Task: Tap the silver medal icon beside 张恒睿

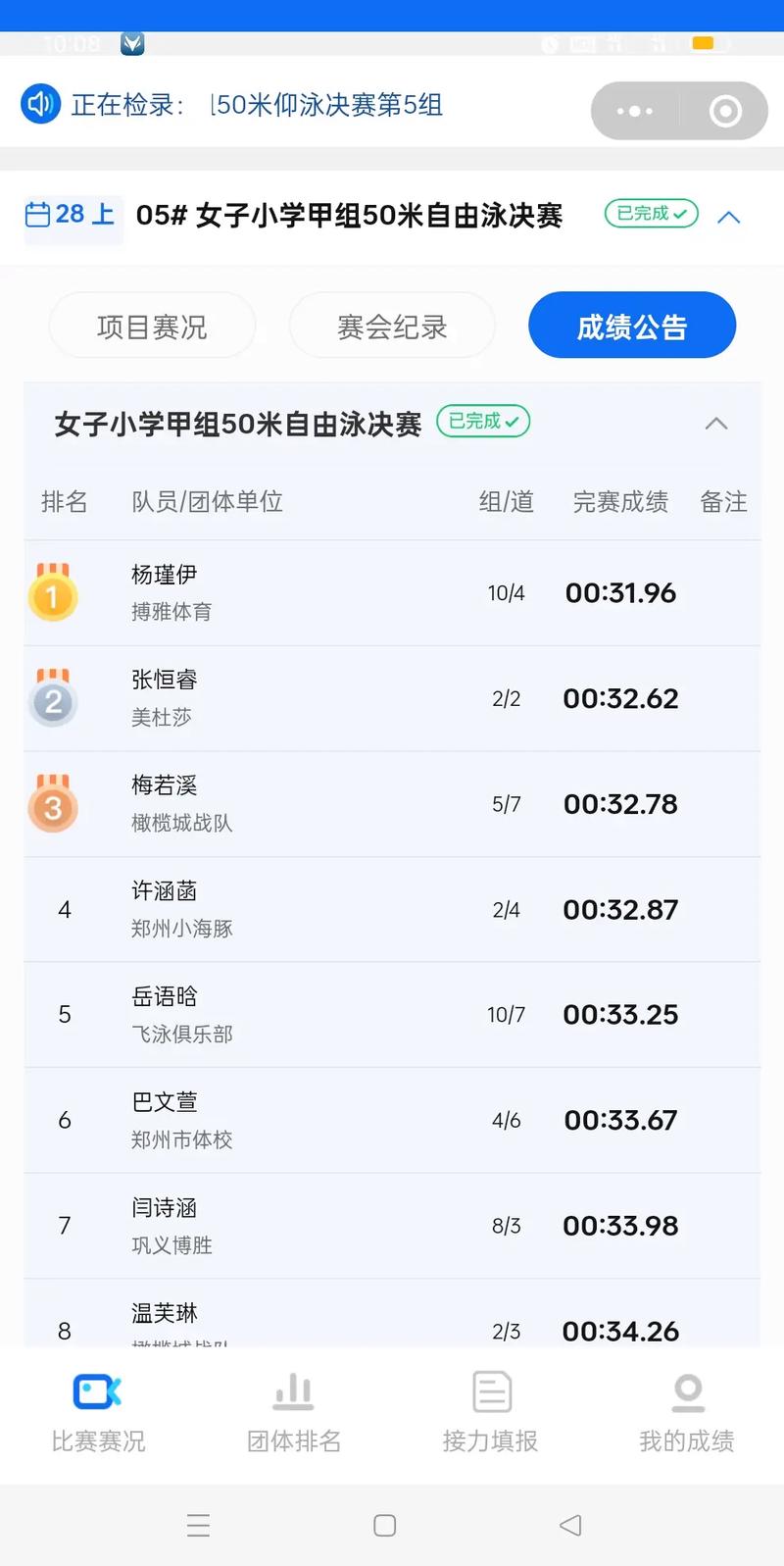Action: (54, 699)
